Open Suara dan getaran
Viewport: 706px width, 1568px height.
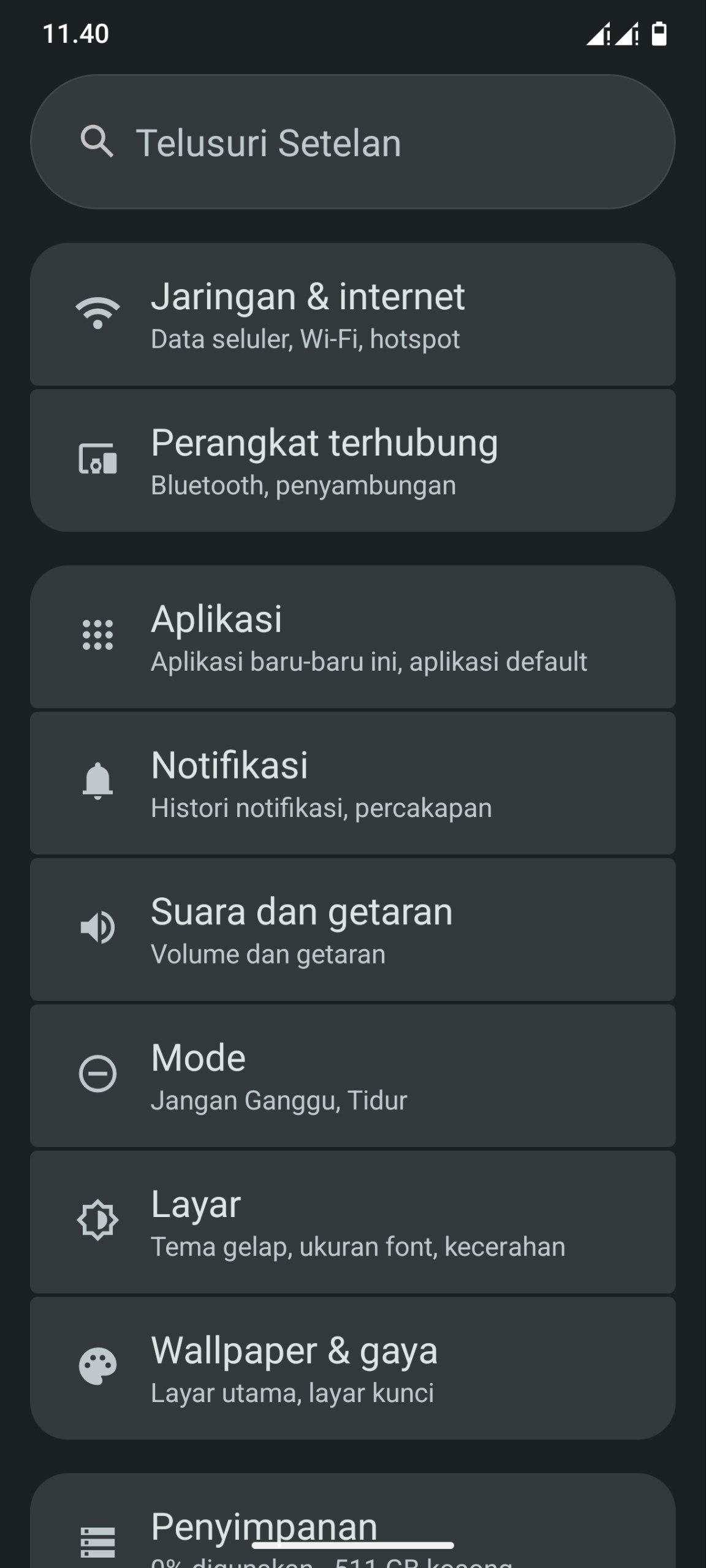(353, 929)
